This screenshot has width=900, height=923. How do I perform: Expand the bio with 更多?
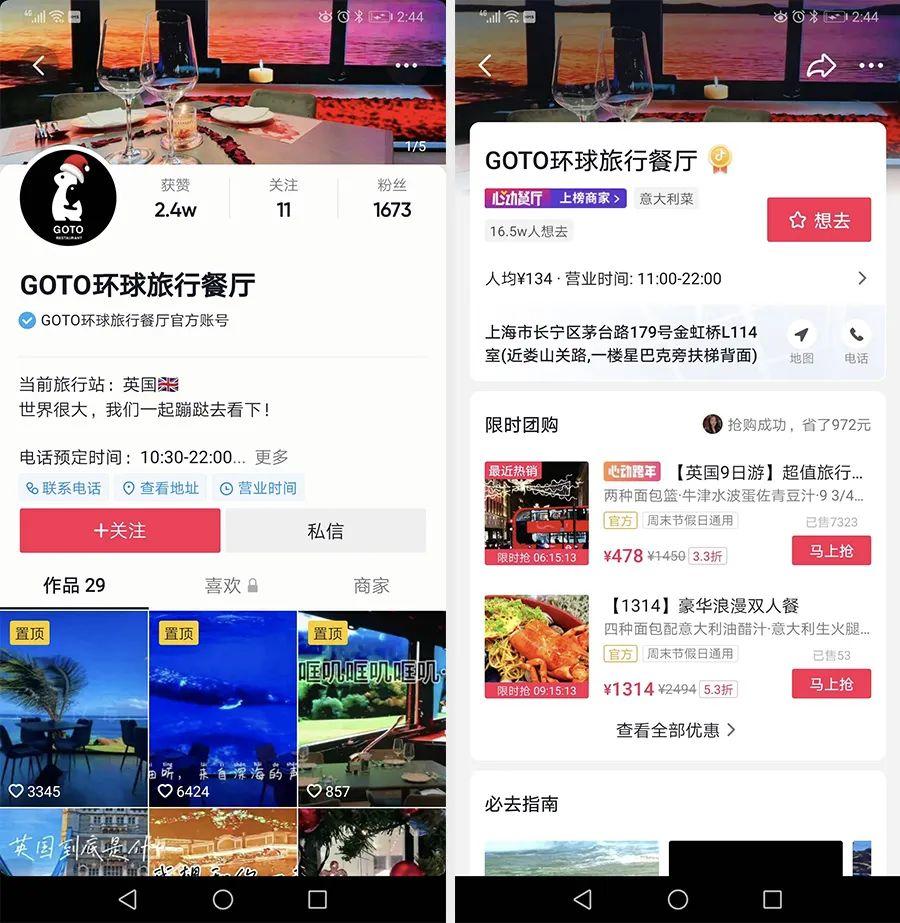tap(271, 457)
